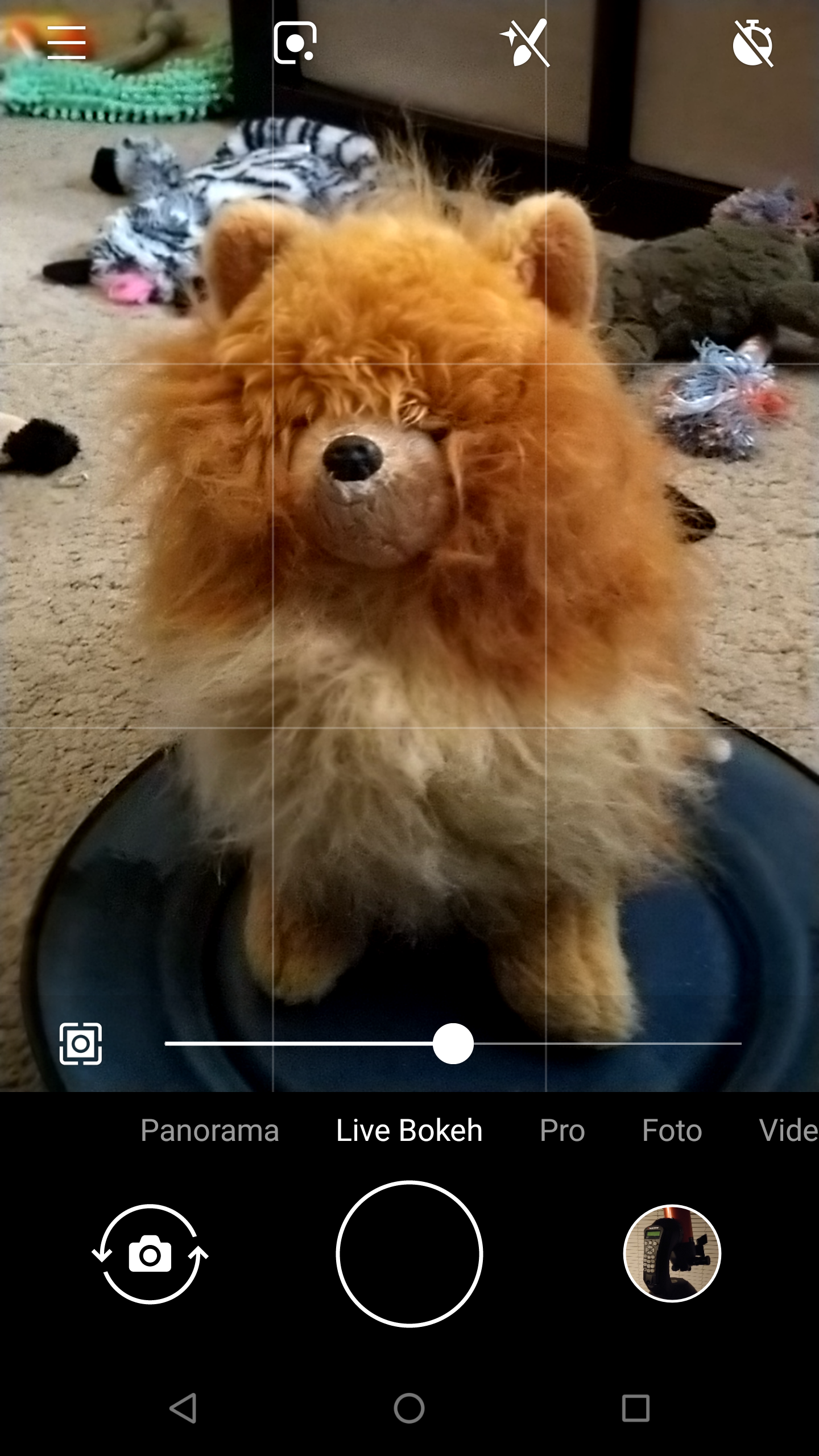This screenshot has width=819, height=1456.
Task: Tap the focus frame icon beside slider
Action: (81, 1044)
